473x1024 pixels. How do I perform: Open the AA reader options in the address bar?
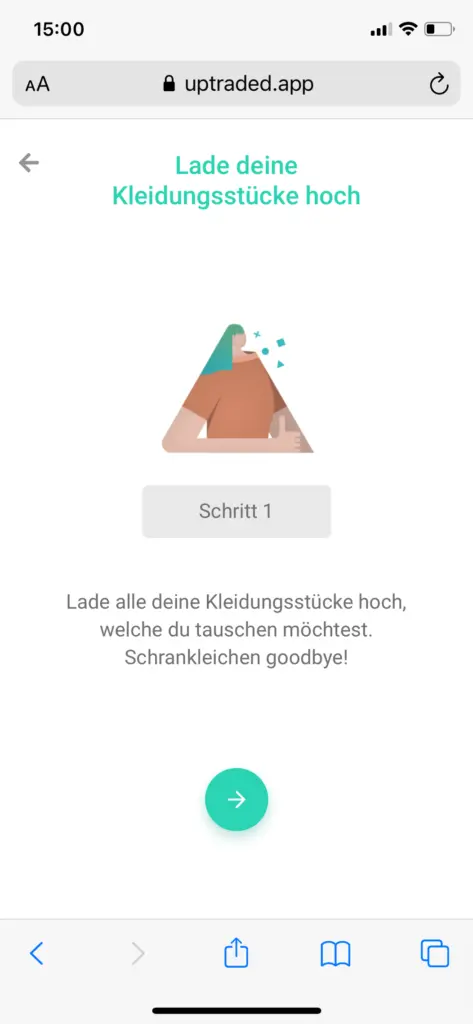pos(38,84)
